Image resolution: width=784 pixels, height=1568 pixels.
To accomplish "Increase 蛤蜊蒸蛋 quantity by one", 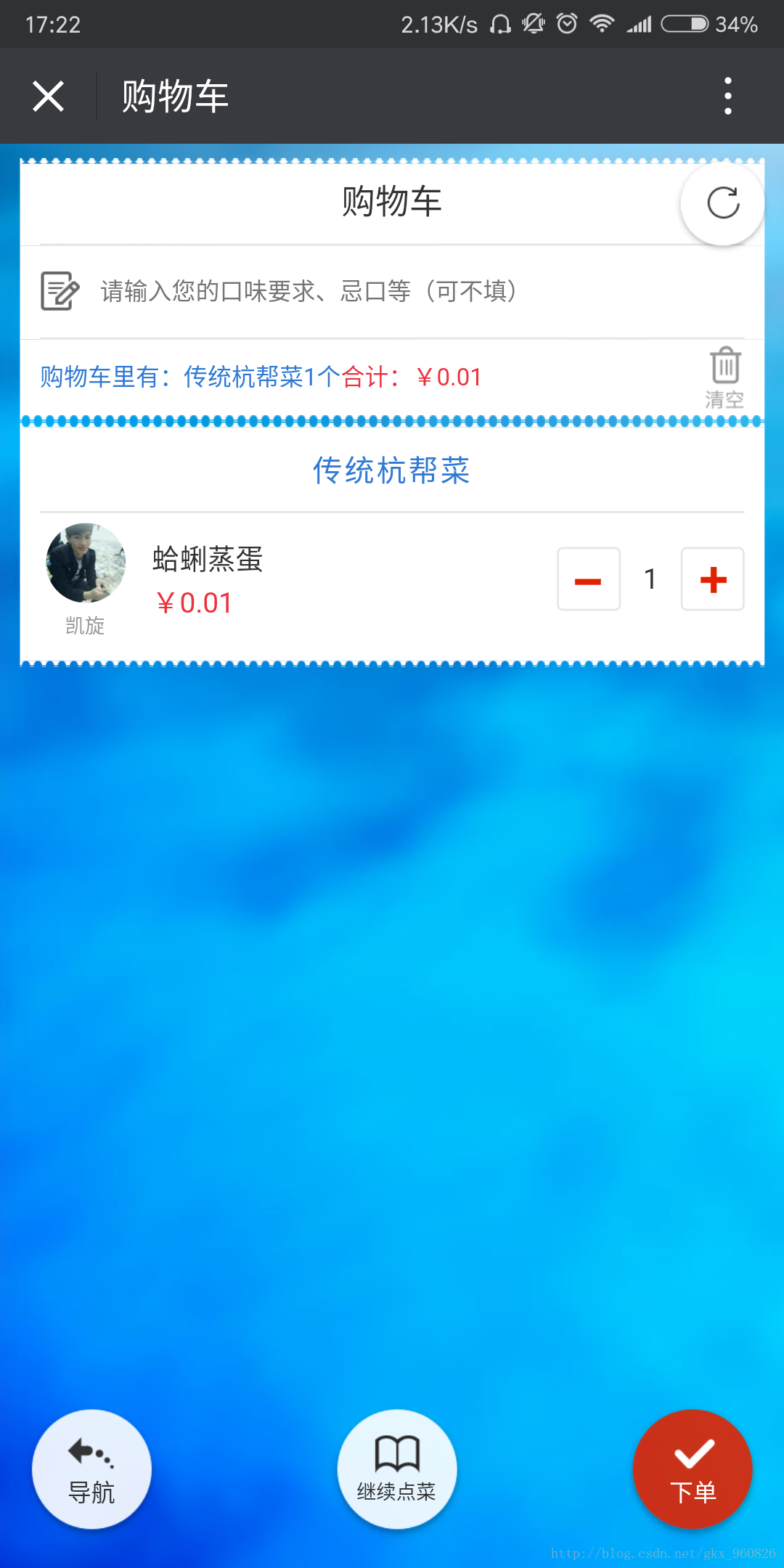I will [x=712, y=579].
